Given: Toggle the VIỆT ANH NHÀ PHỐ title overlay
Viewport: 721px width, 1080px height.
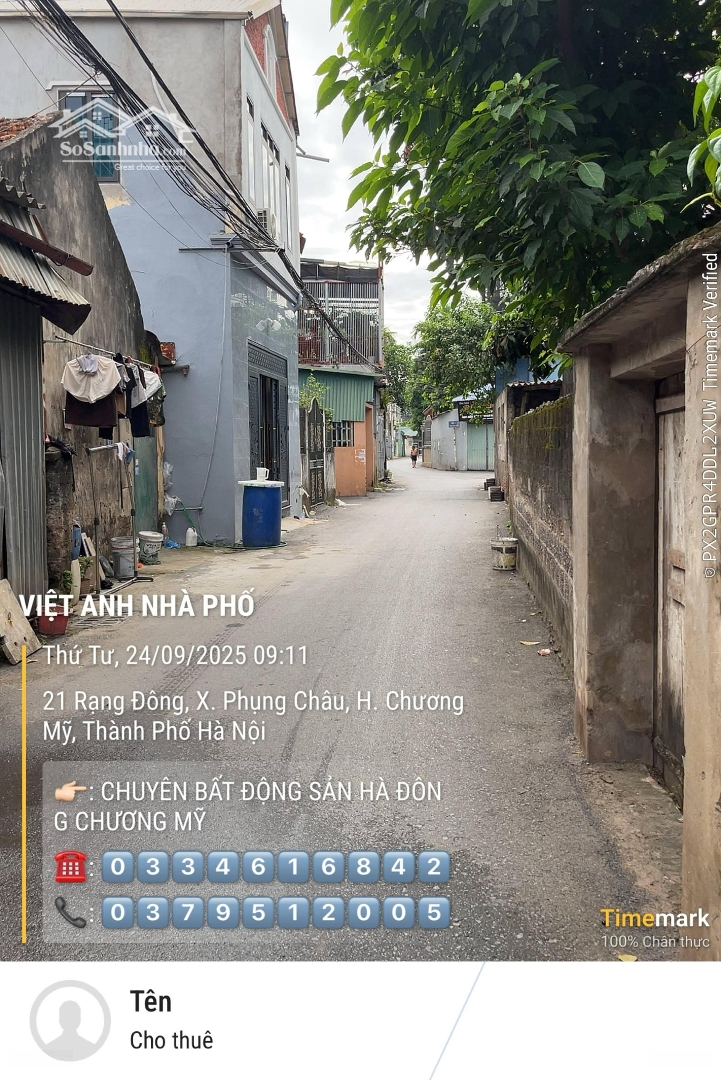Looking at the screenshot, I should (138, 605).
